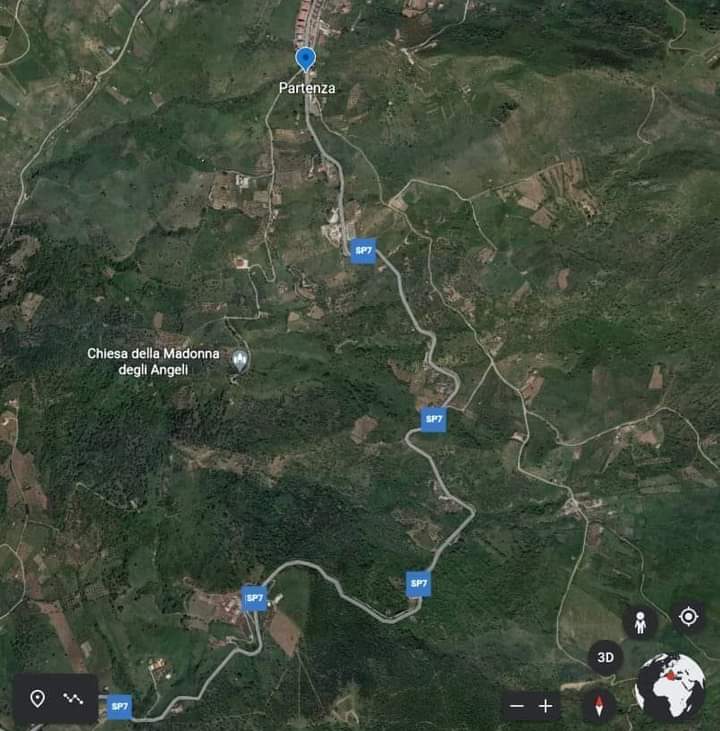
Task: Tap the globe overview thumbnail
Action: point(670,687)
